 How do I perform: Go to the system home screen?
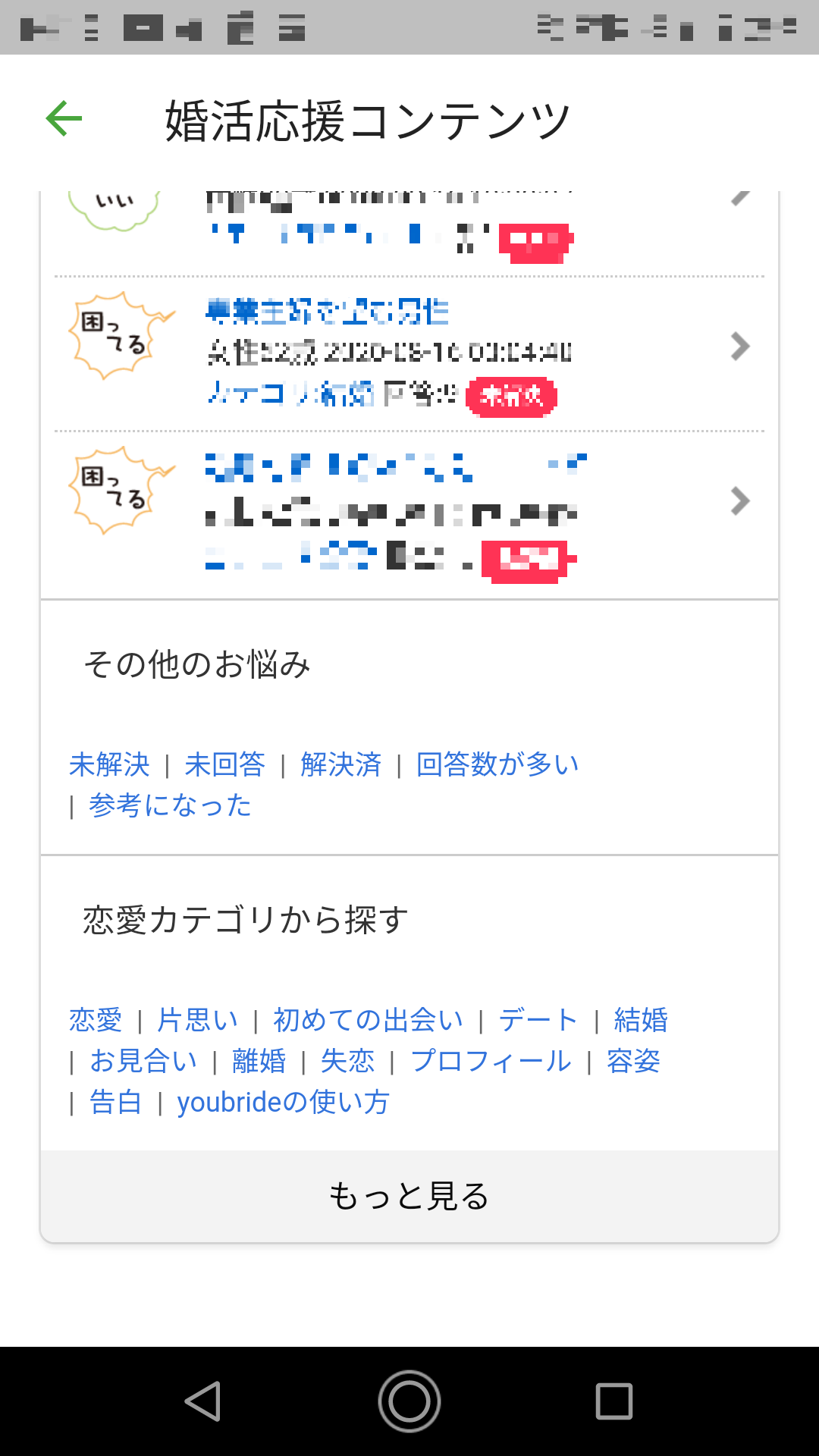409,1401
